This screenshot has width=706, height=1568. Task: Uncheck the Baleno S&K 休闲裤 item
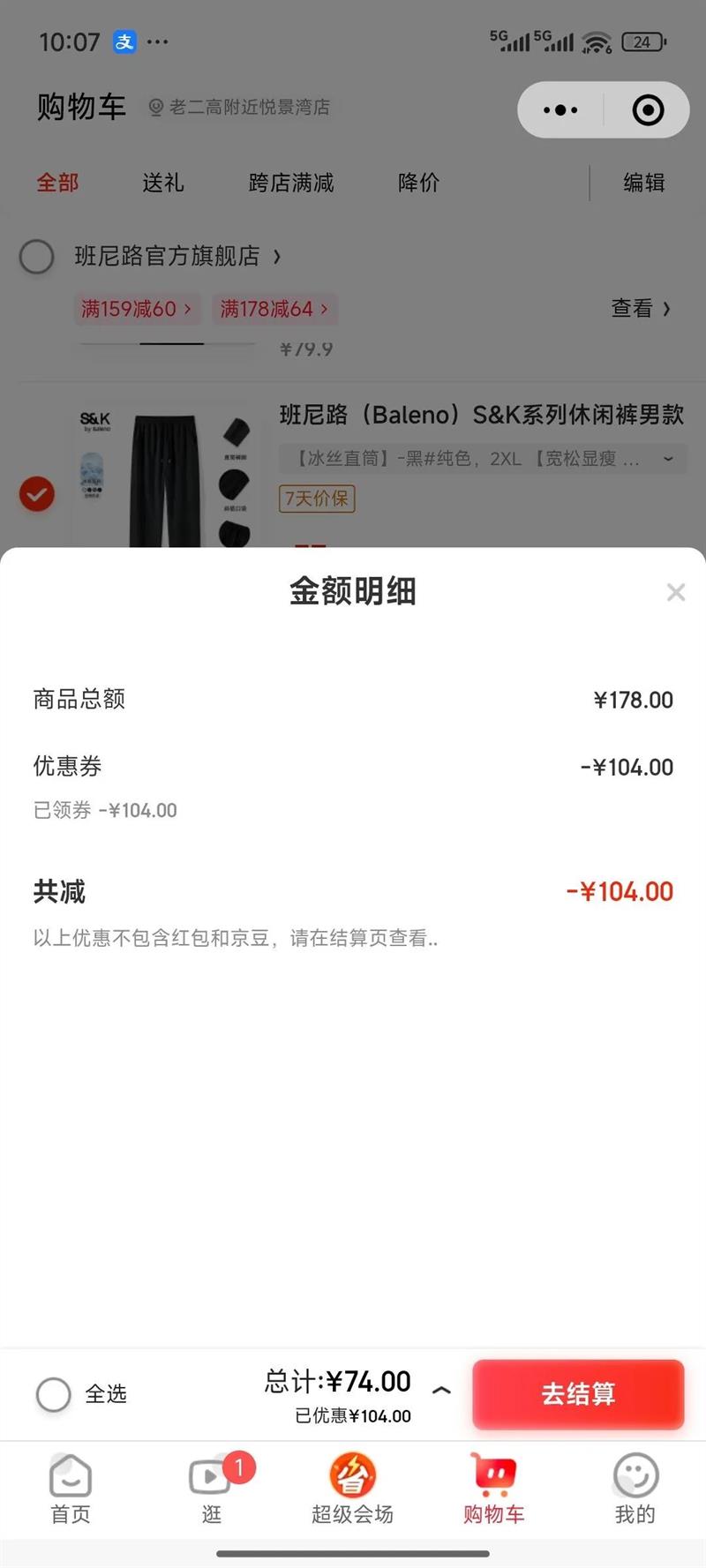click(x=37, y=494)
